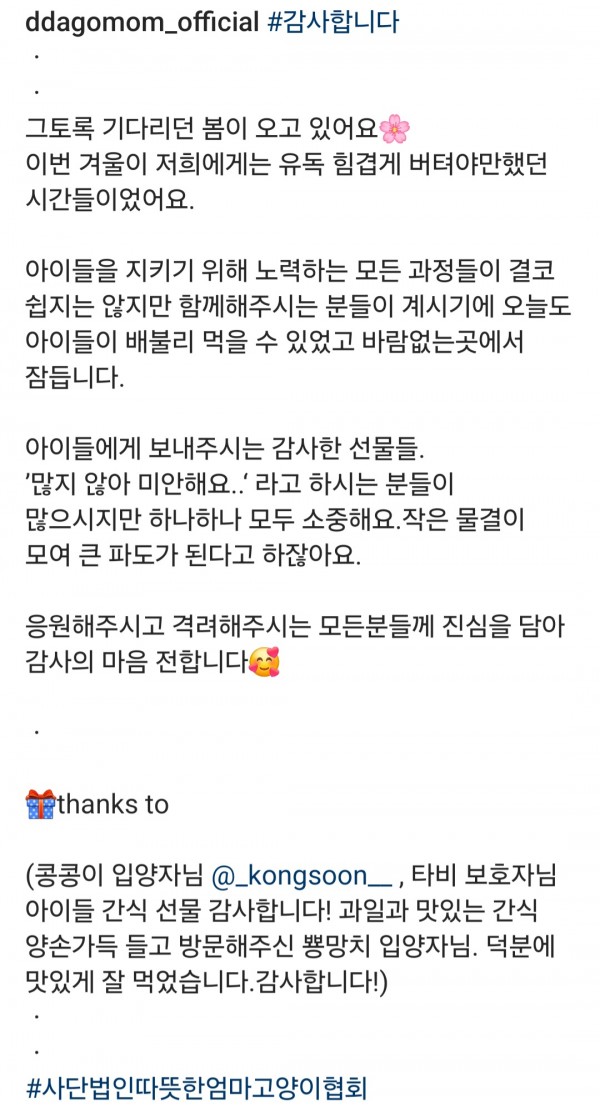Viewport: 600px width, 1112px height.
Task: Open the #감사합니다 hashtag
Action: click(335, 23)
